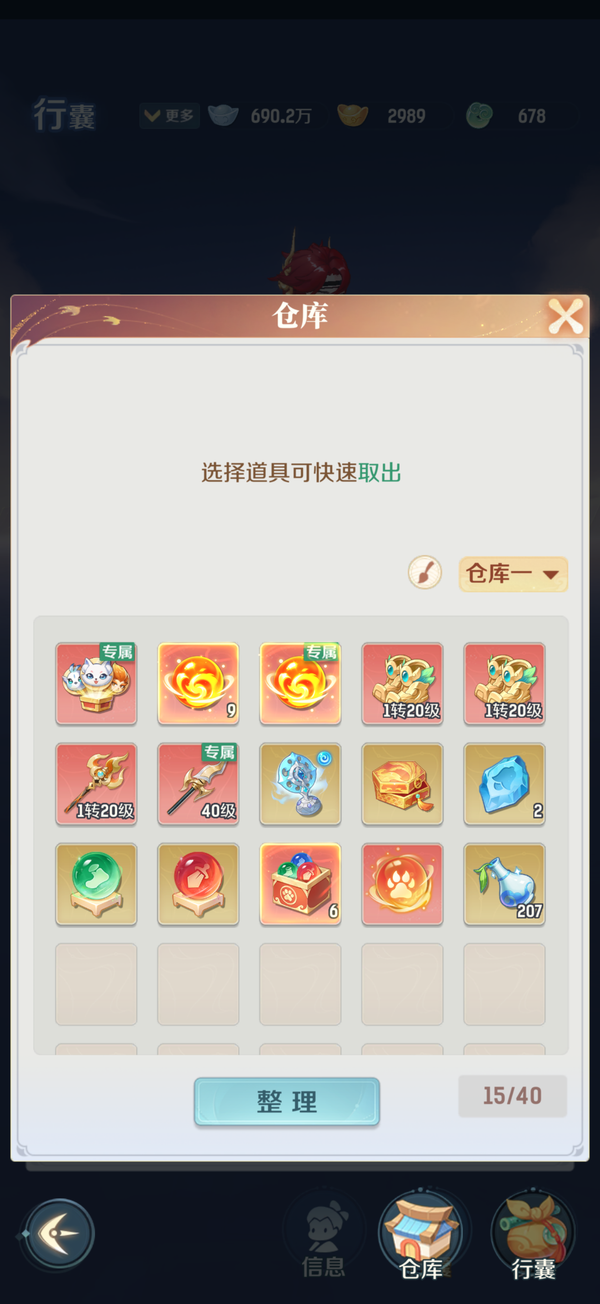Tap the 整理 organize button

[x=287, y=1102]
